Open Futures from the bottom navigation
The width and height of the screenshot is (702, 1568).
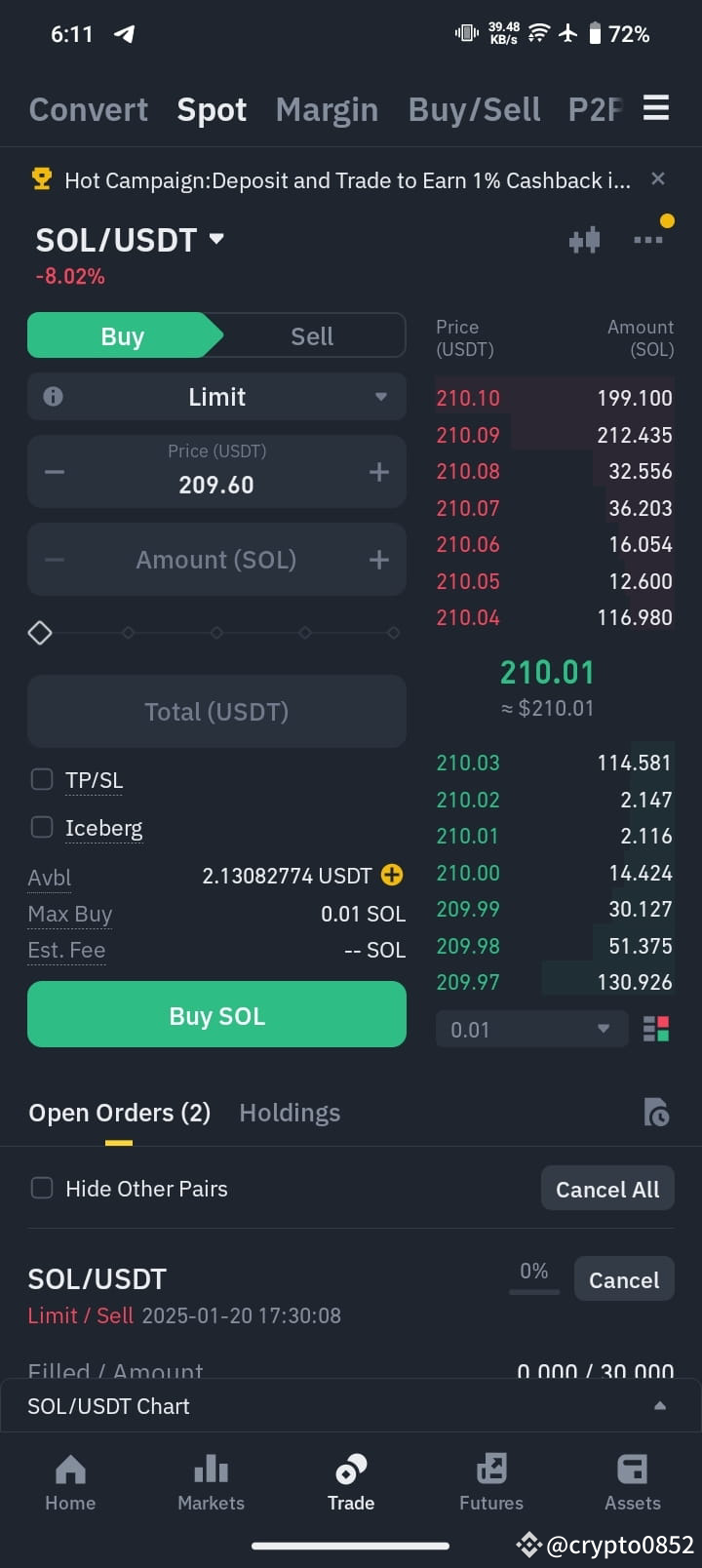pos(490,1482)
